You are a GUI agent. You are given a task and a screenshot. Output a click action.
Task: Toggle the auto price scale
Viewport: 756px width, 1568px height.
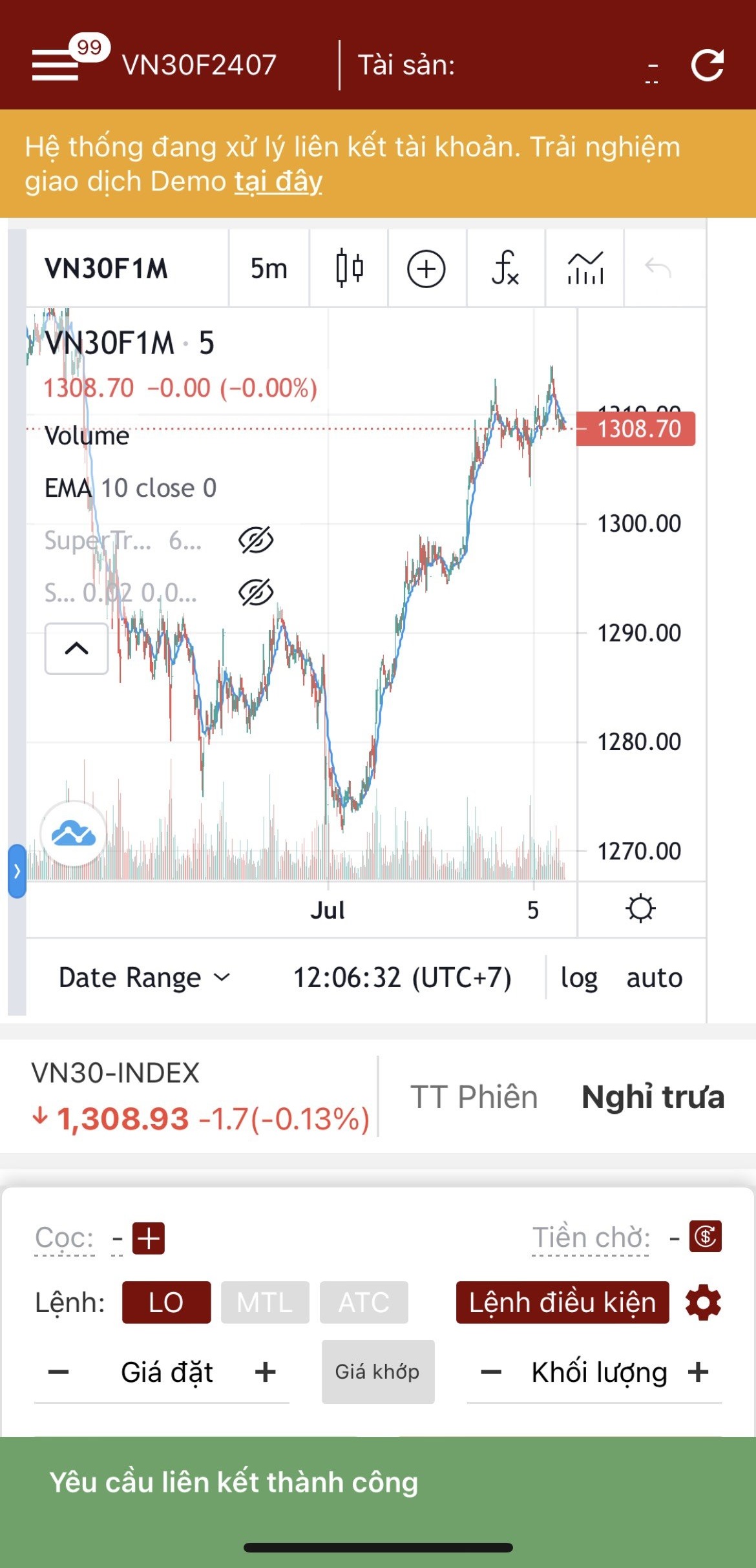pyautogui.click(x=654, y=977)
